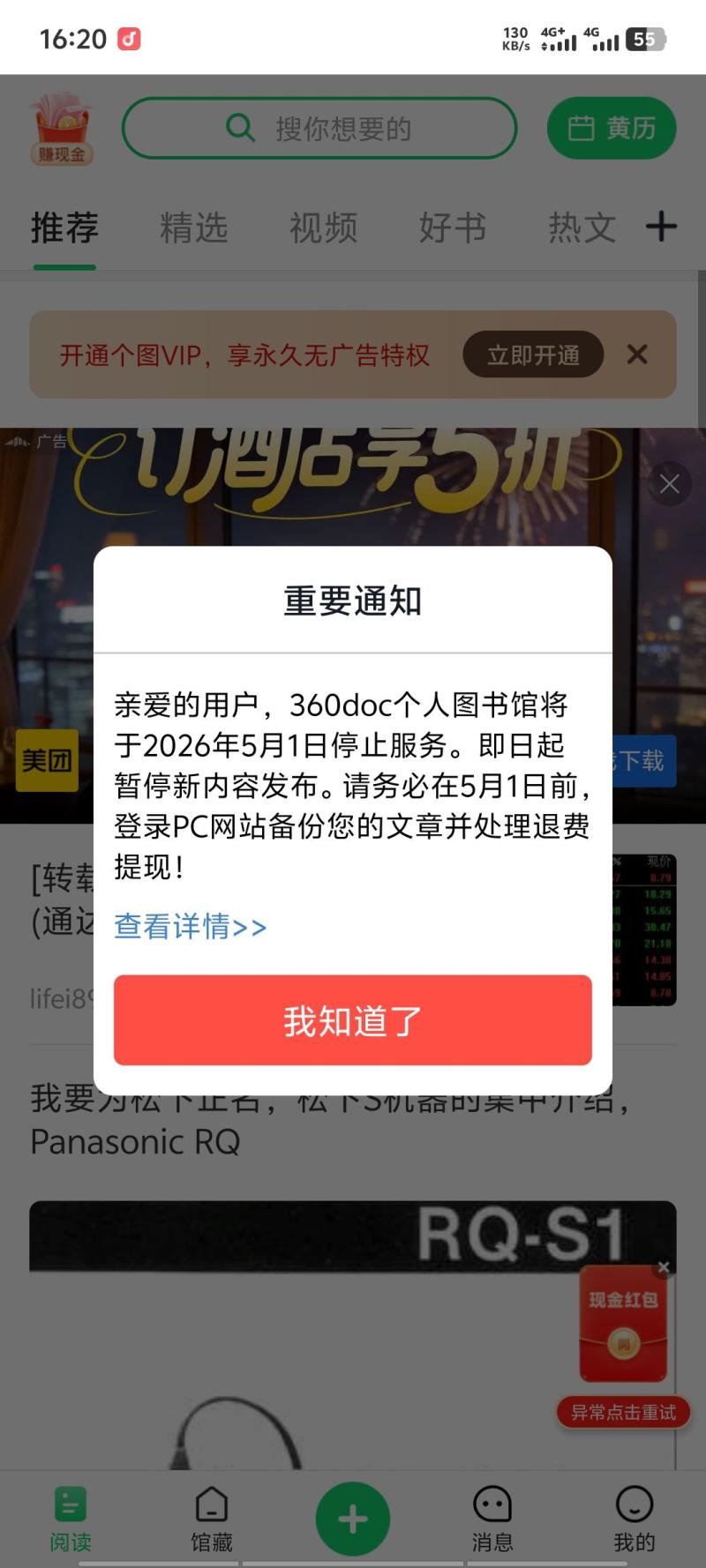The width and height of the screenshot is (706, 1568).
Task: Go to the 馆藏 tab
Action: (212, 1519)
